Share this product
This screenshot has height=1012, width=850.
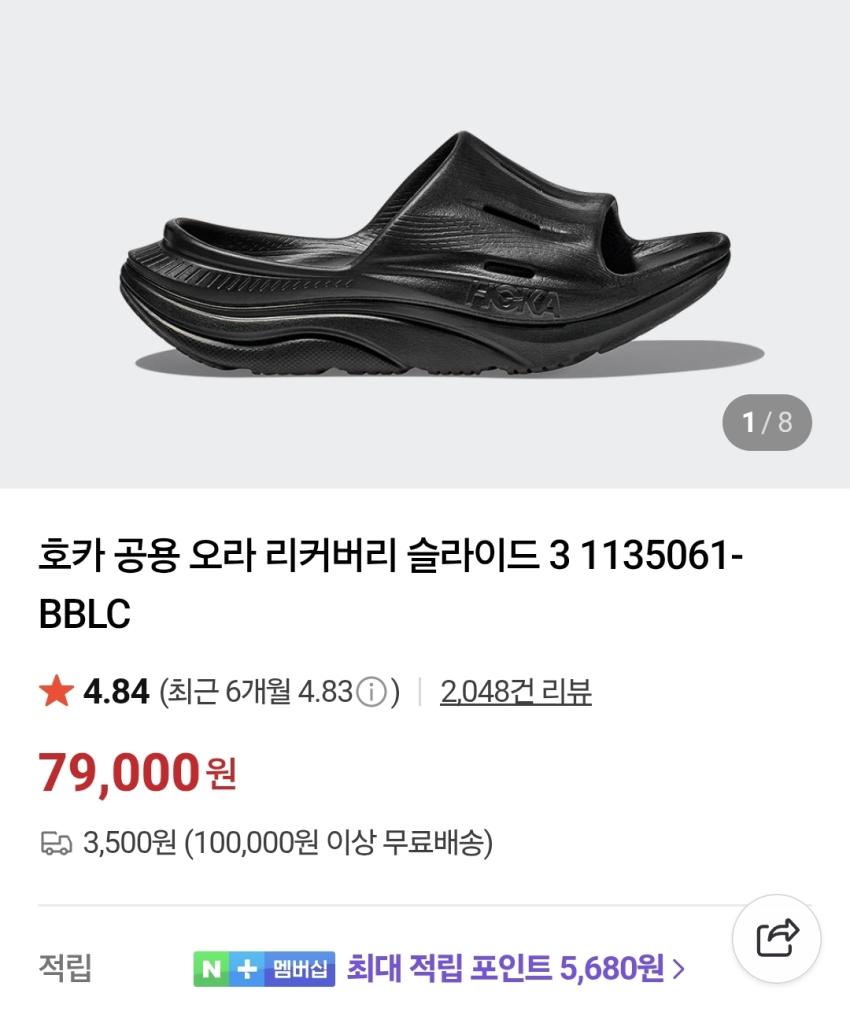(777, 938)
